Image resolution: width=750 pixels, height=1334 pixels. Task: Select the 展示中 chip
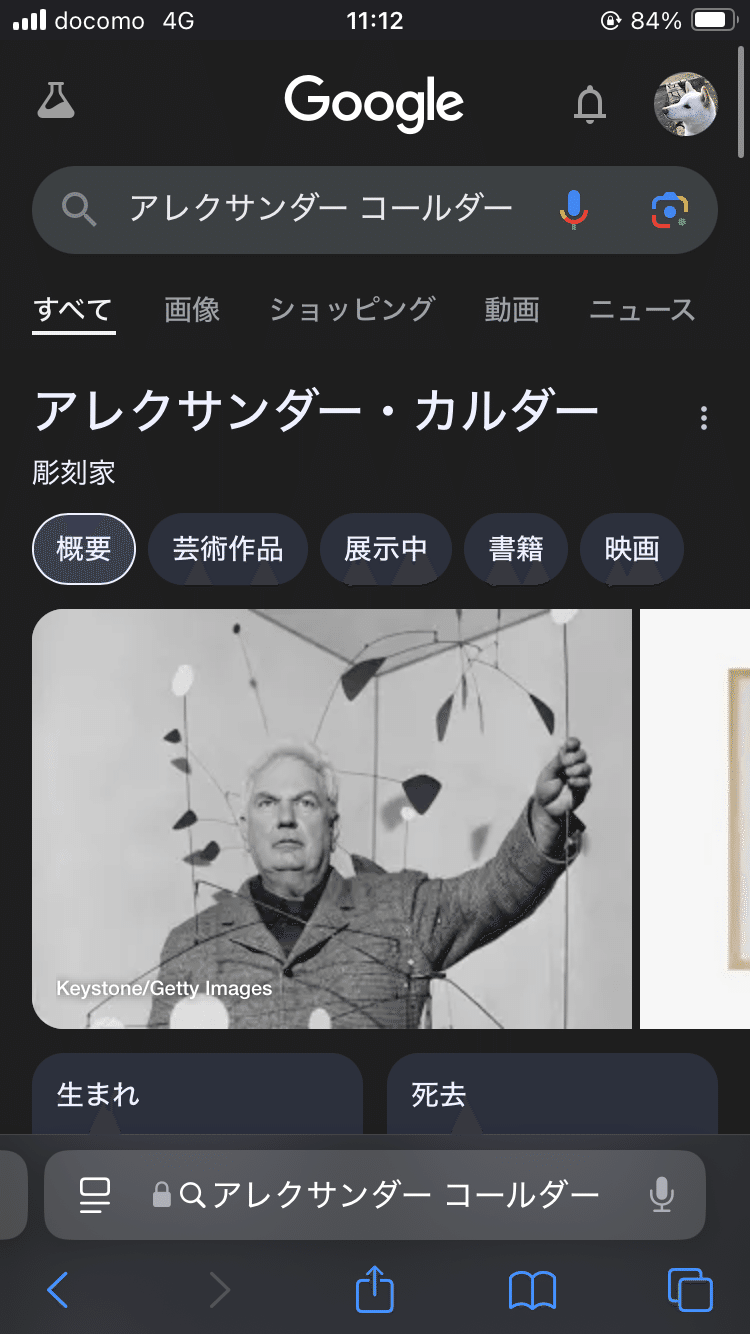pyautogui.click(x=385, y=549)
